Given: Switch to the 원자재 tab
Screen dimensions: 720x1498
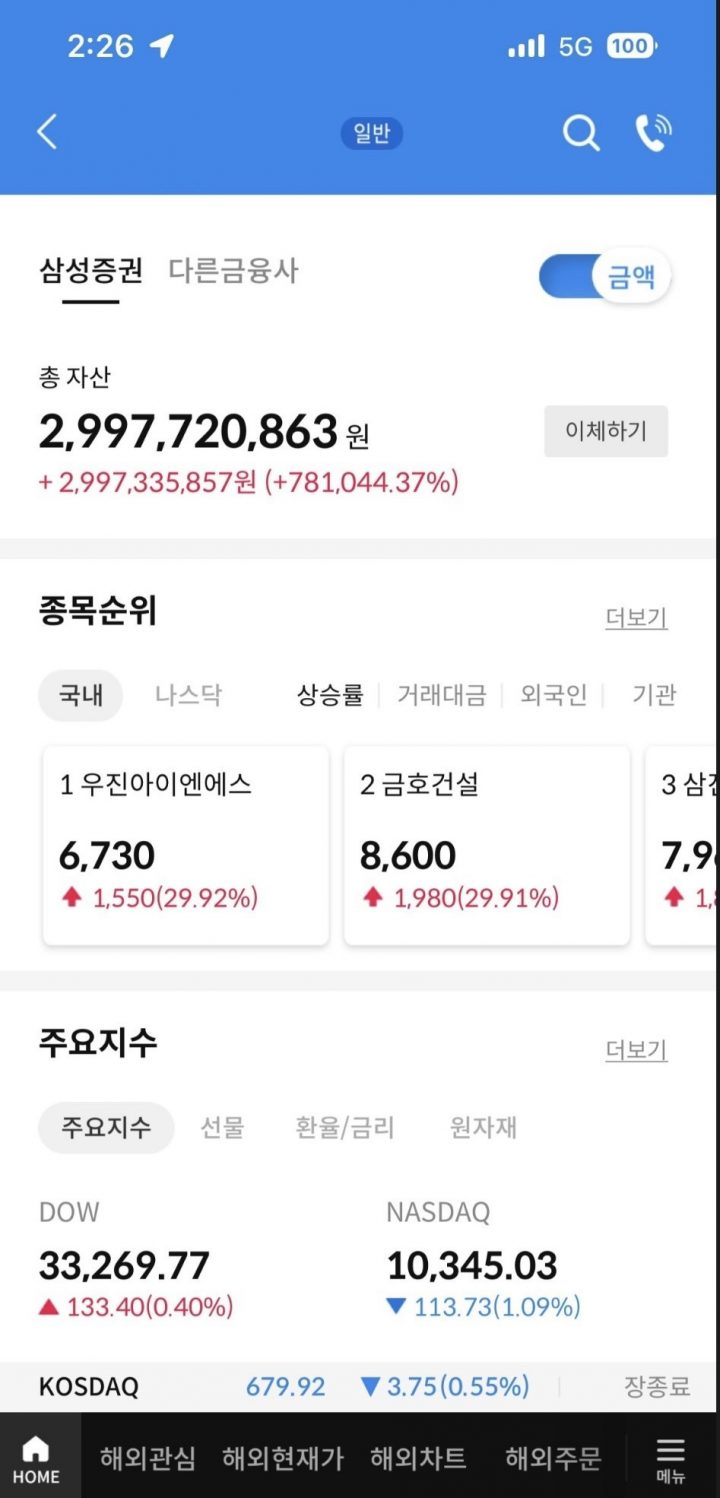Looking at the screenshot, I should (x=483, y=1128).
